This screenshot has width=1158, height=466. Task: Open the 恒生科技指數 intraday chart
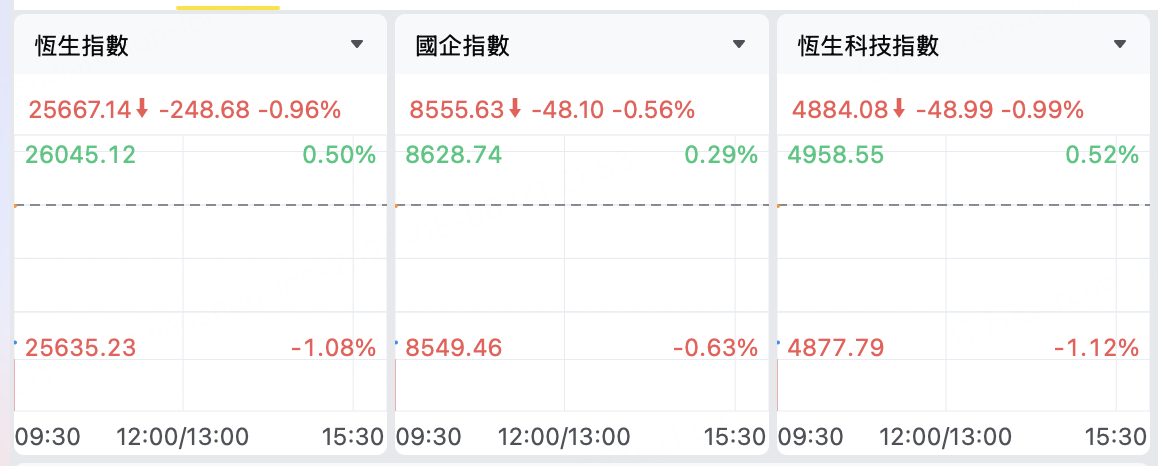tap(964, 273)
